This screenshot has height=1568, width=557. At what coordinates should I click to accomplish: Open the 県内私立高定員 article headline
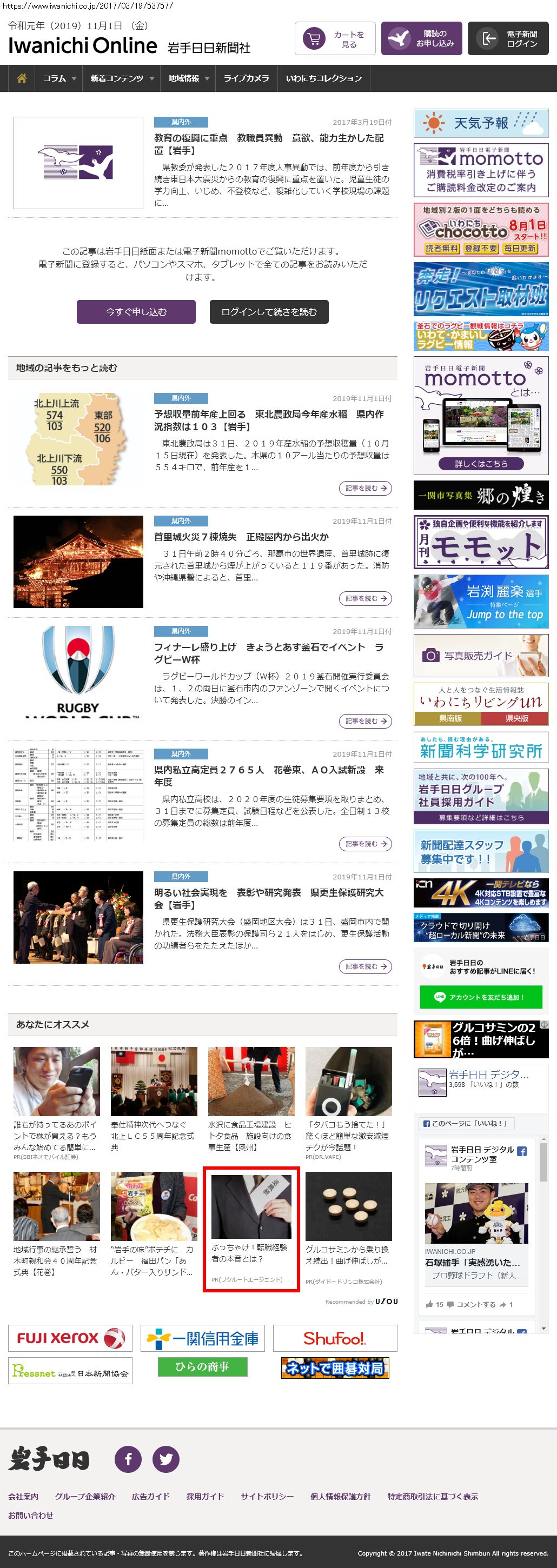coord(268,776)
